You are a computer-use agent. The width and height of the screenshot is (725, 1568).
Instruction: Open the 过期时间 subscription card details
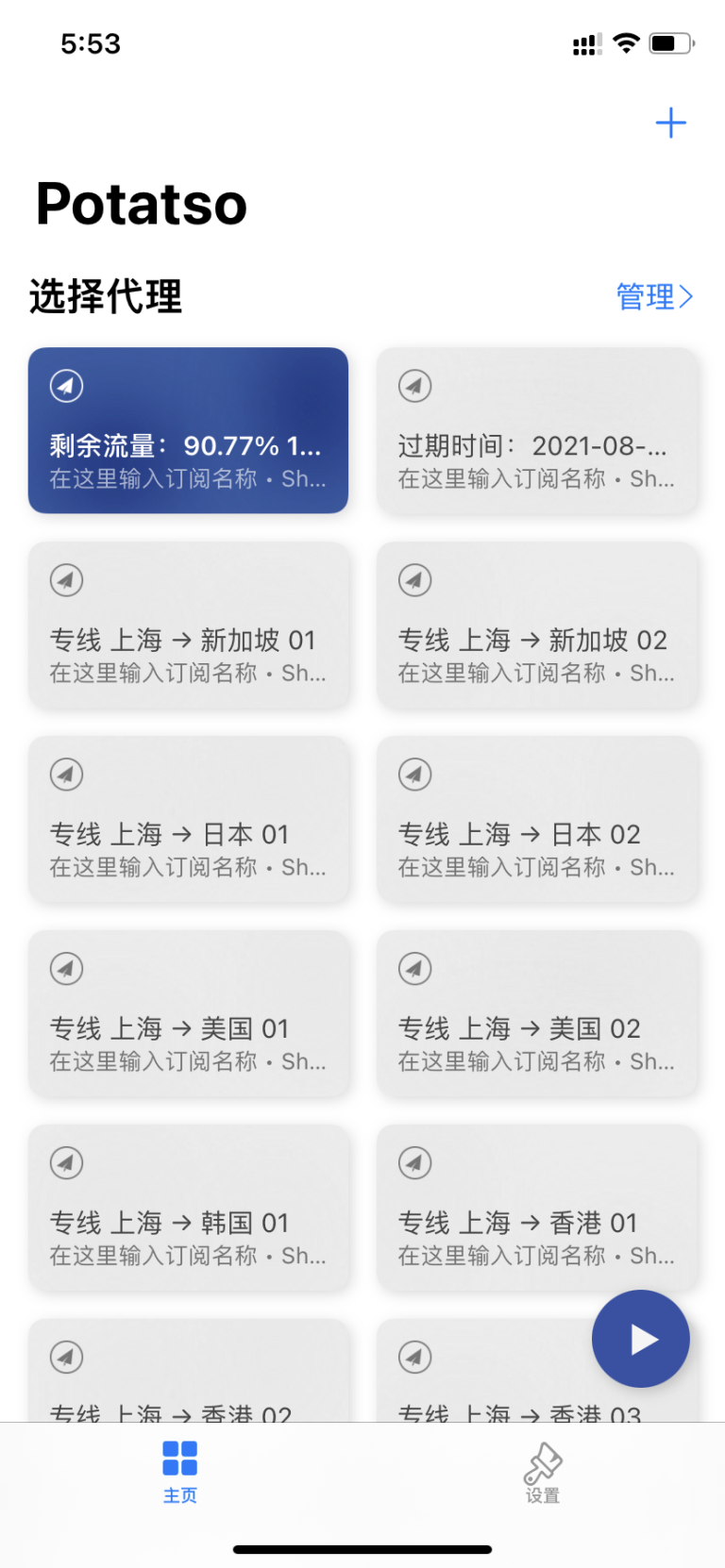click(x=537, y=432)
